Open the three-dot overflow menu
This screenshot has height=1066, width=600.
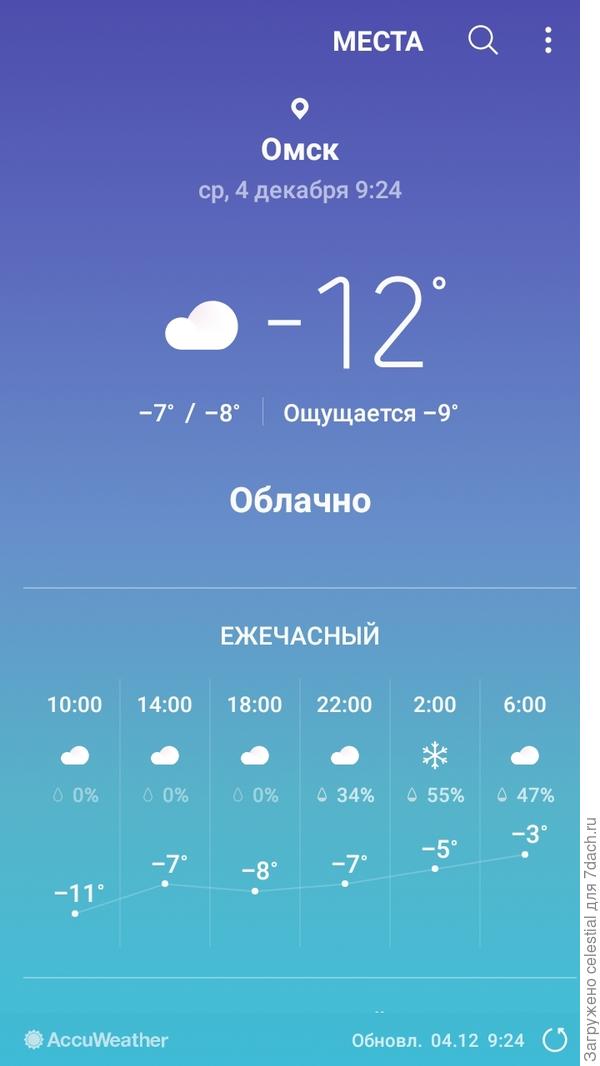coord(548,40)
